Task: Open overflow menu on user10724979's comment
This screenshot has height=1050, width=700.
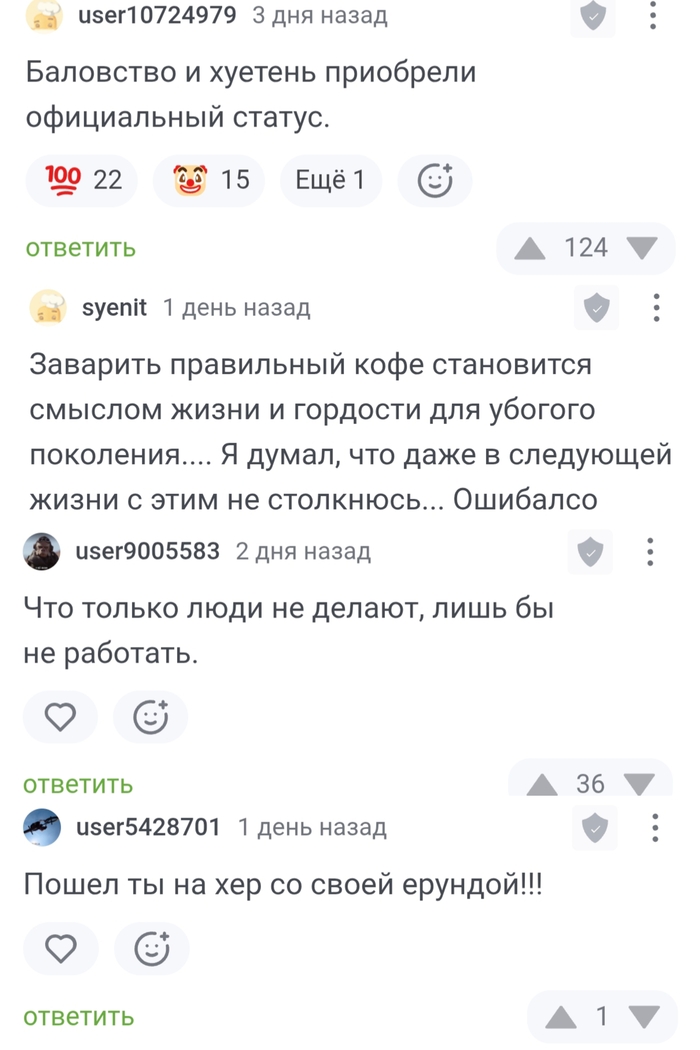Action: tap(653, 16)
